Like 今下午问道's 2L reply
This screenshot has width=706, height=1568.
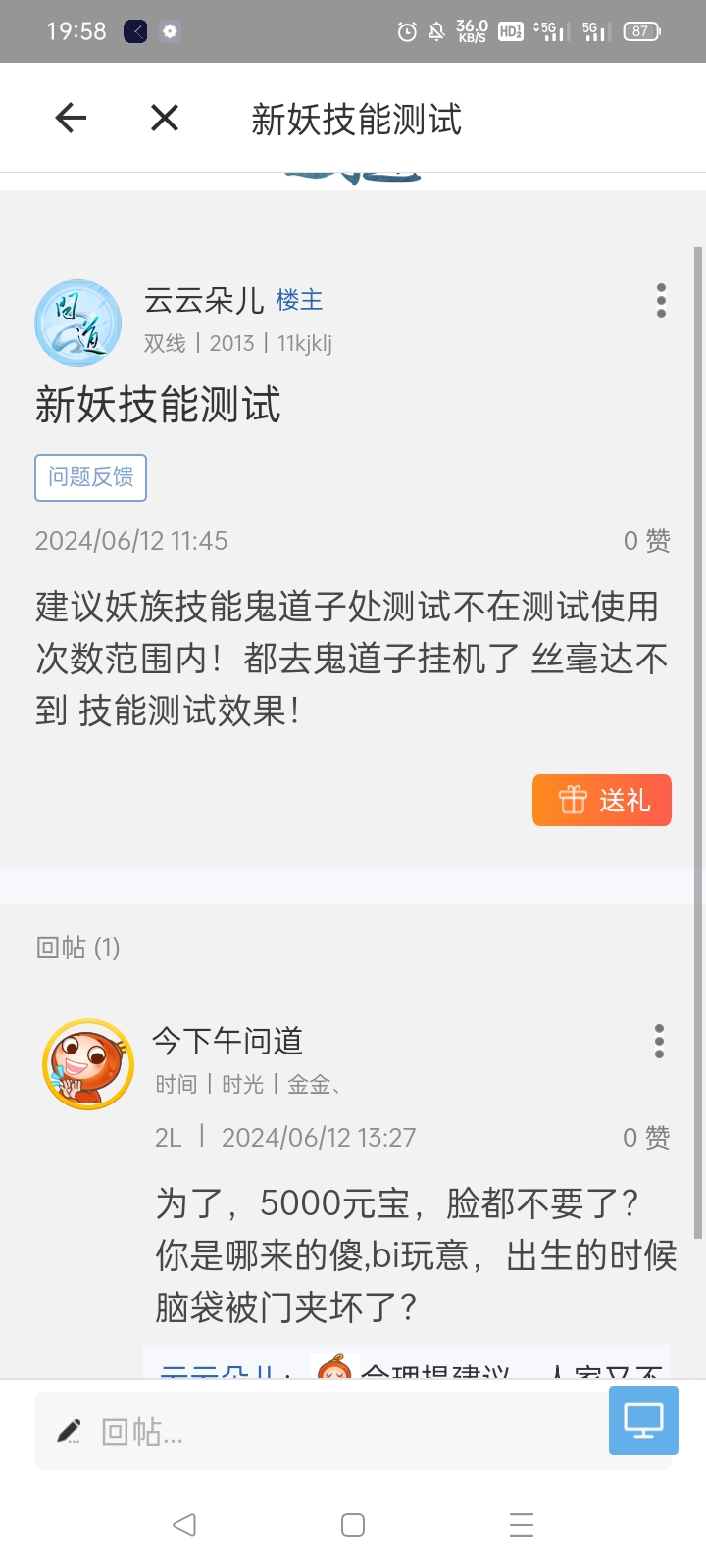pyautogui.click(x=645, y=1138)
